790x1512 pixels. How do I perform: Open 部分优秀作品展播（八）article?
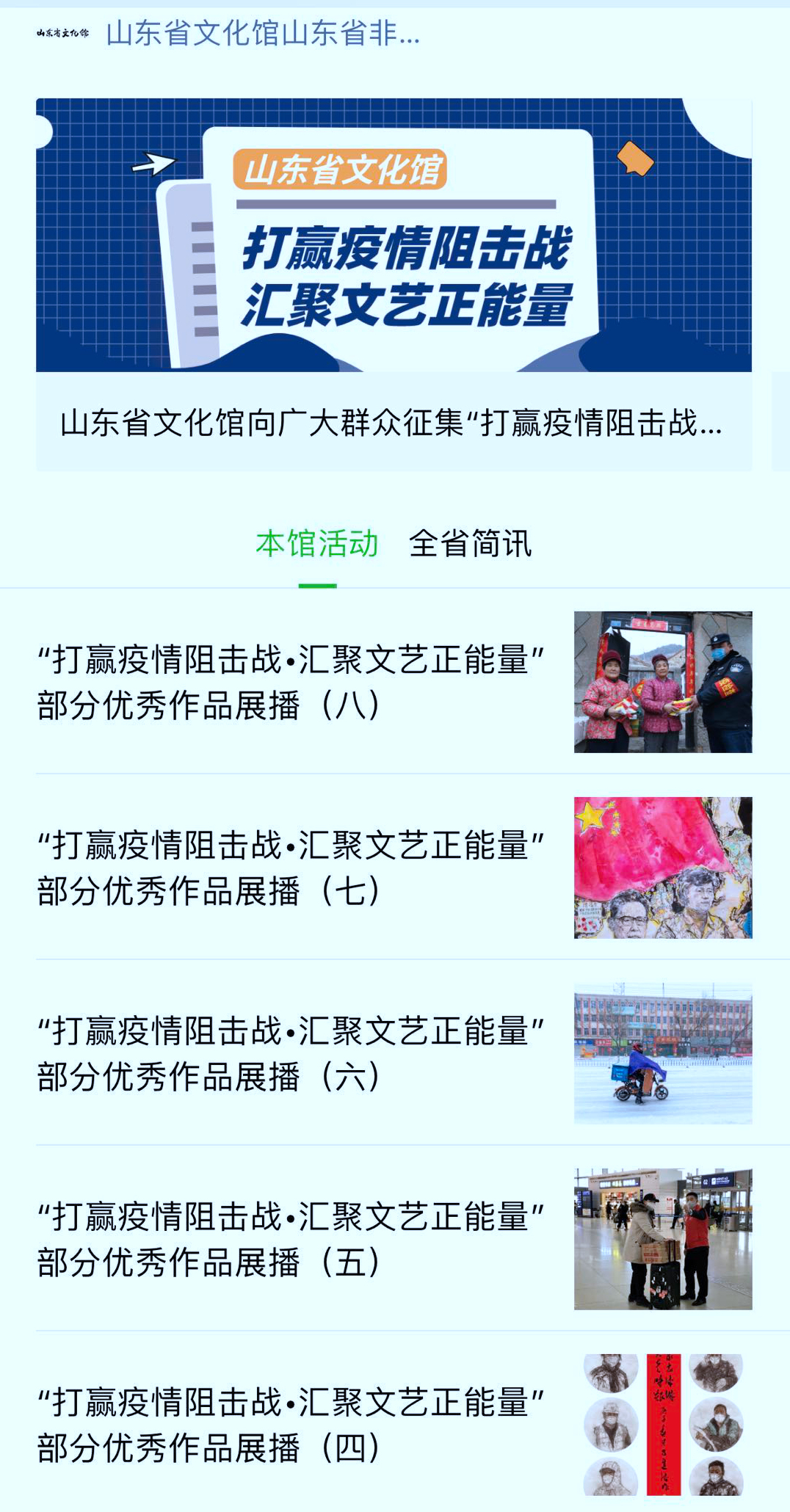[395, 682]
